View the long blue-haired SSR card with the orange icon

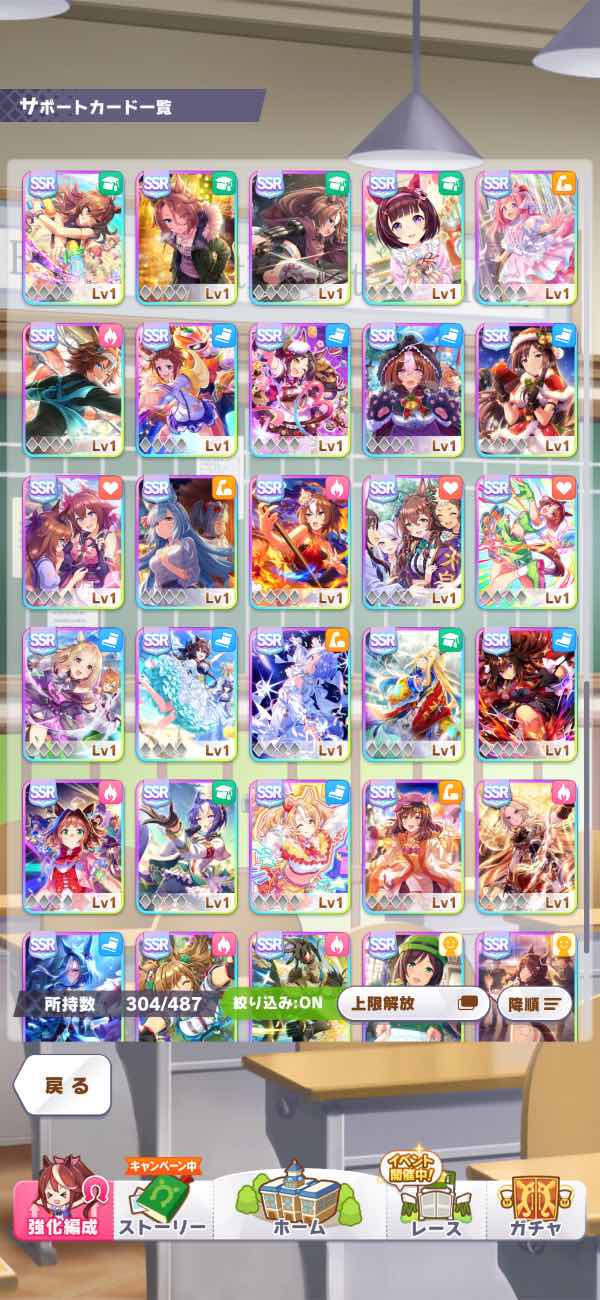tap(186, 542)
